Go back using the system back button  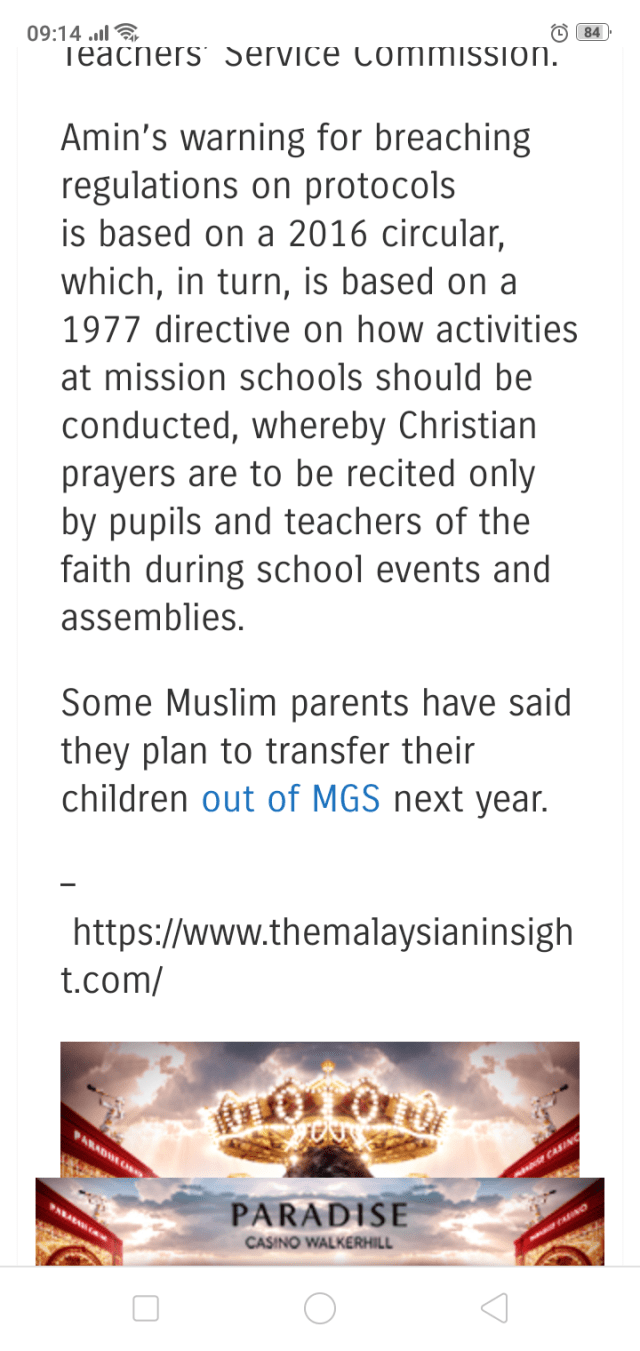[x=494, y=1308]
